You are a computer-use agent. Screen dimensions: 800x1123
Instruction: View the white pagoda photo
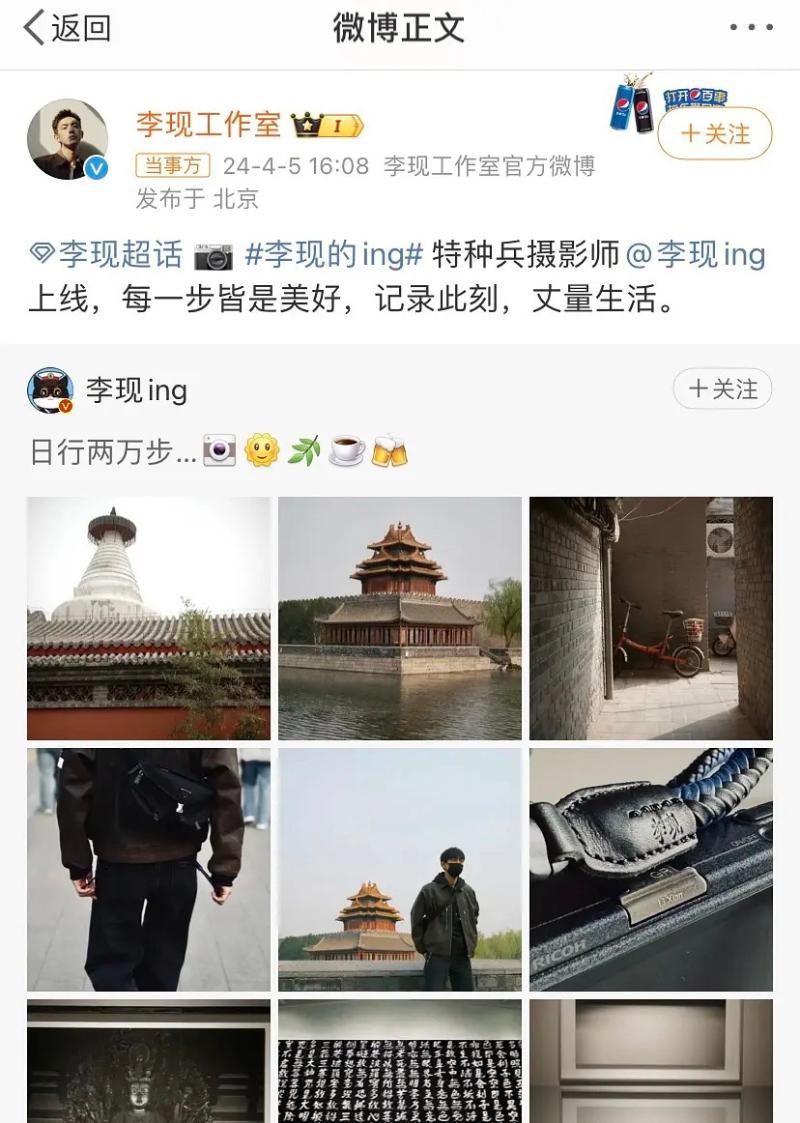pos(149,618)
